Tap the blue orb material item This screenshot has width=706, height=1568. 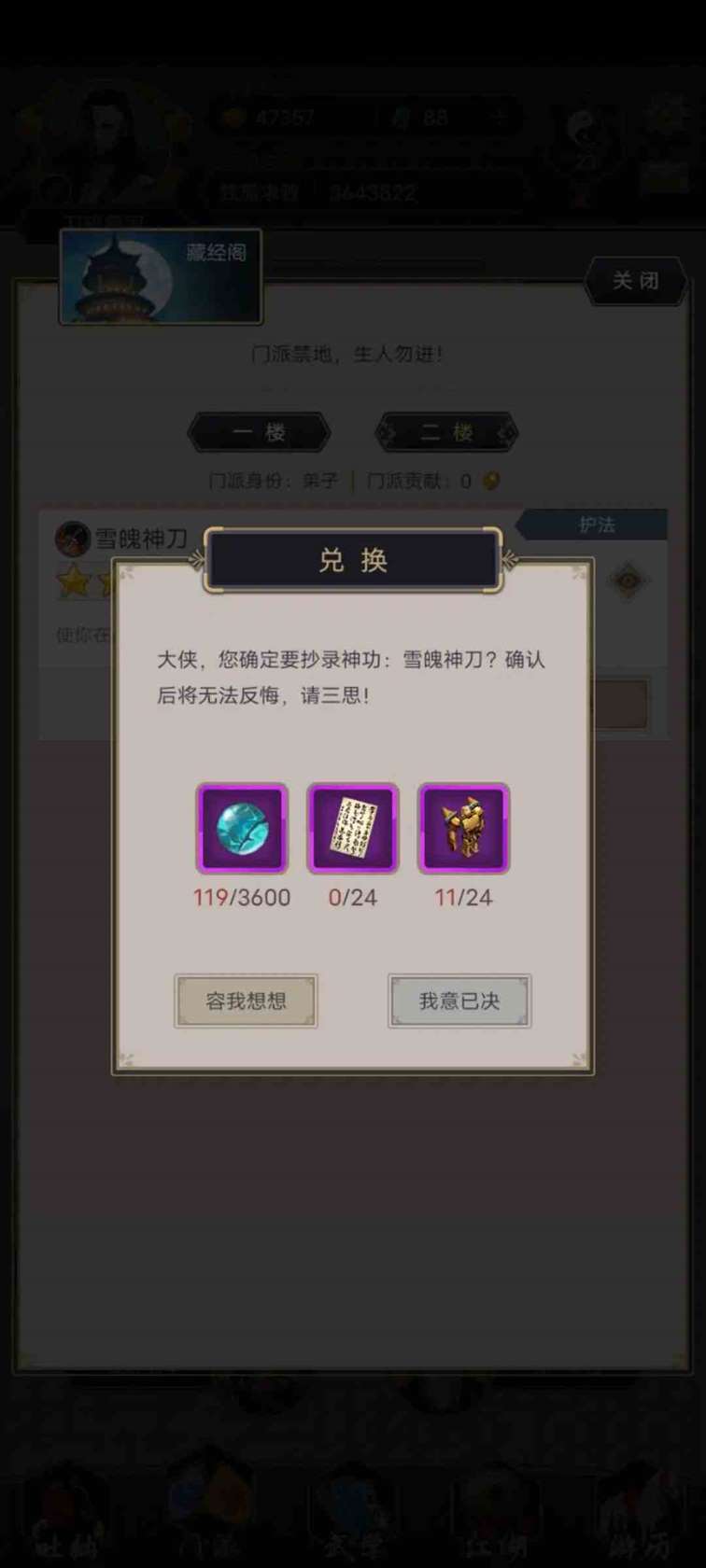[242, 828]
